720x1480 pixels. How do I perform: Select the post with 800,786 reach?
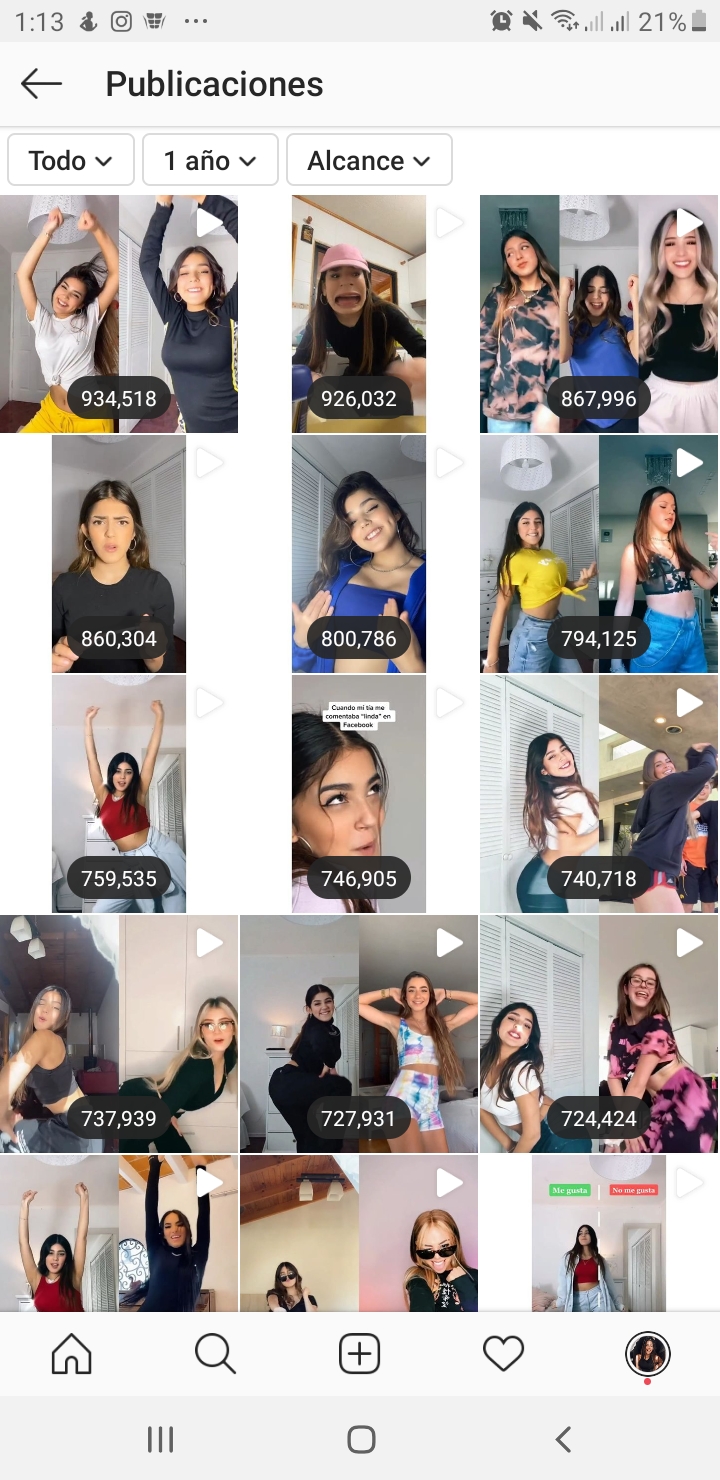pos(359,554)
